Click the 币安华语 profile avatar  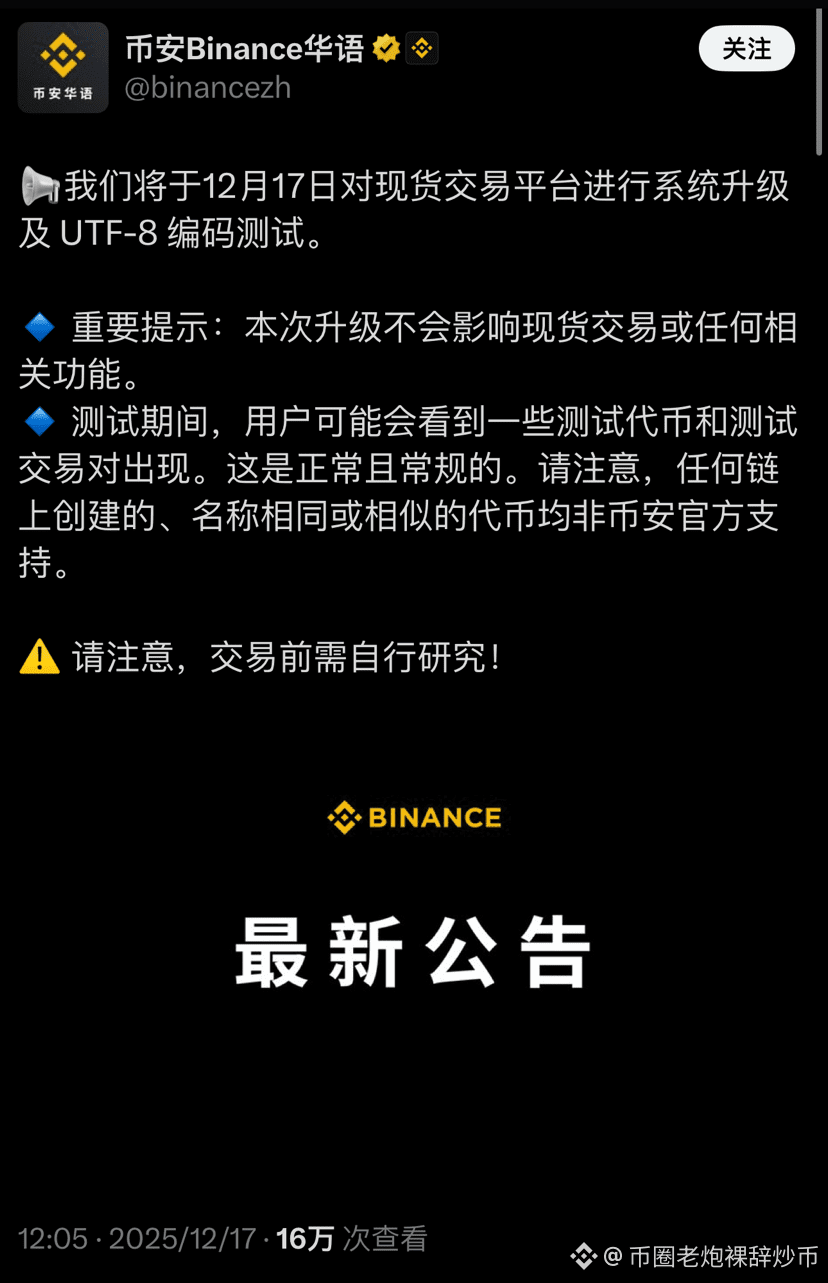[63, 67]
